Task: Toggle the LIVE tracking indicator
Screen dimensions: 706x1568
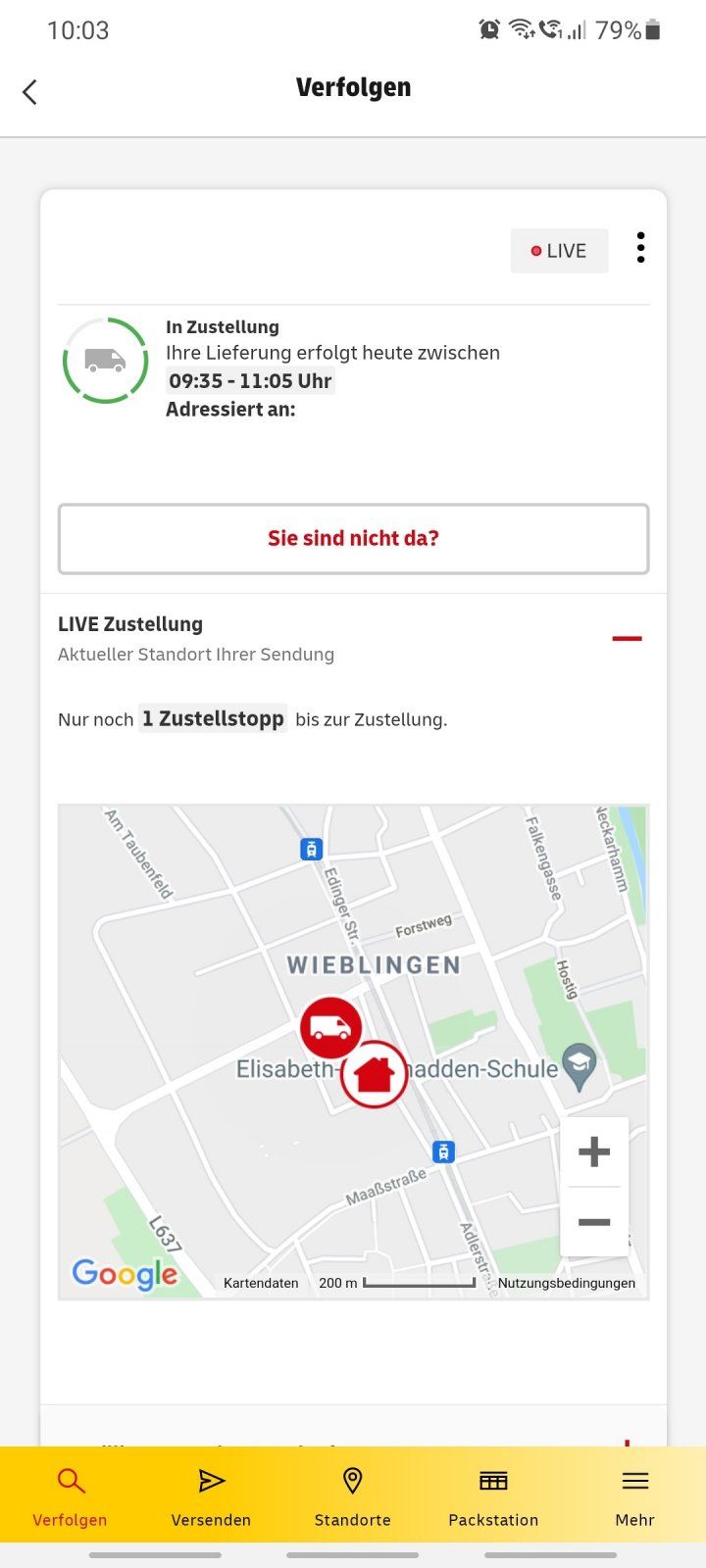Action: coord(558,250)
